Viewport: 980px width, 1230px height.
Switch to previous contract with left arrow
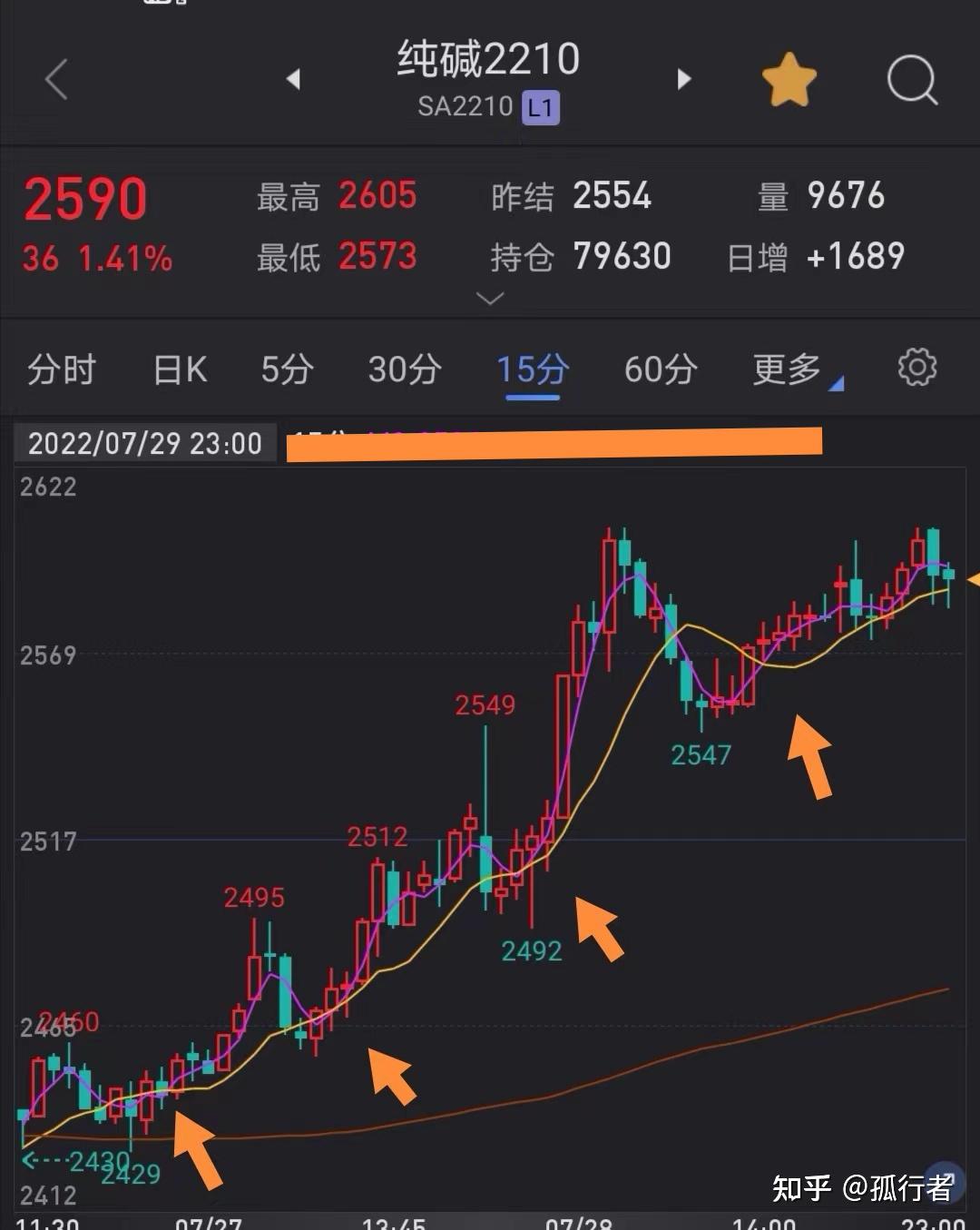click(x=293, y=79)
